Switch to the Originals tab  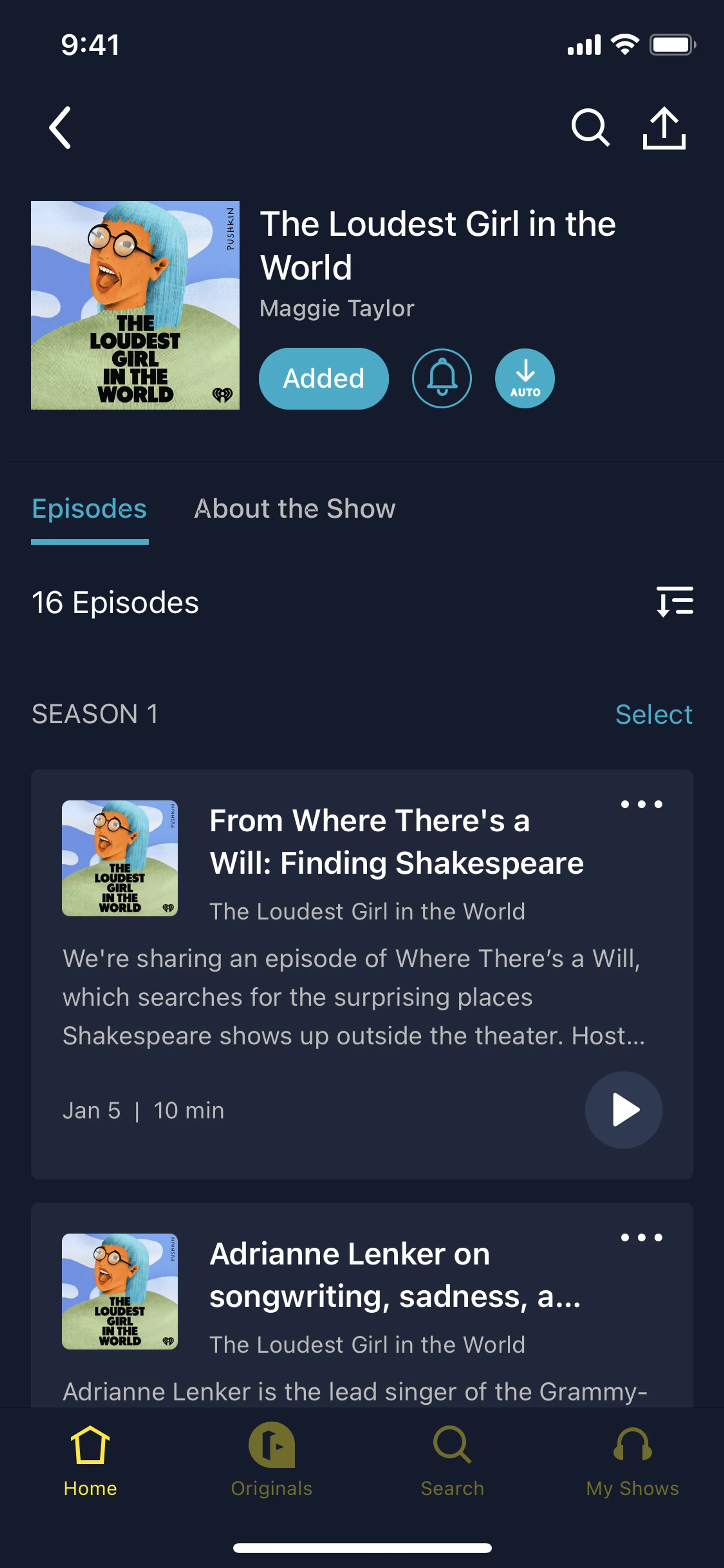[x=271, y=1461]
